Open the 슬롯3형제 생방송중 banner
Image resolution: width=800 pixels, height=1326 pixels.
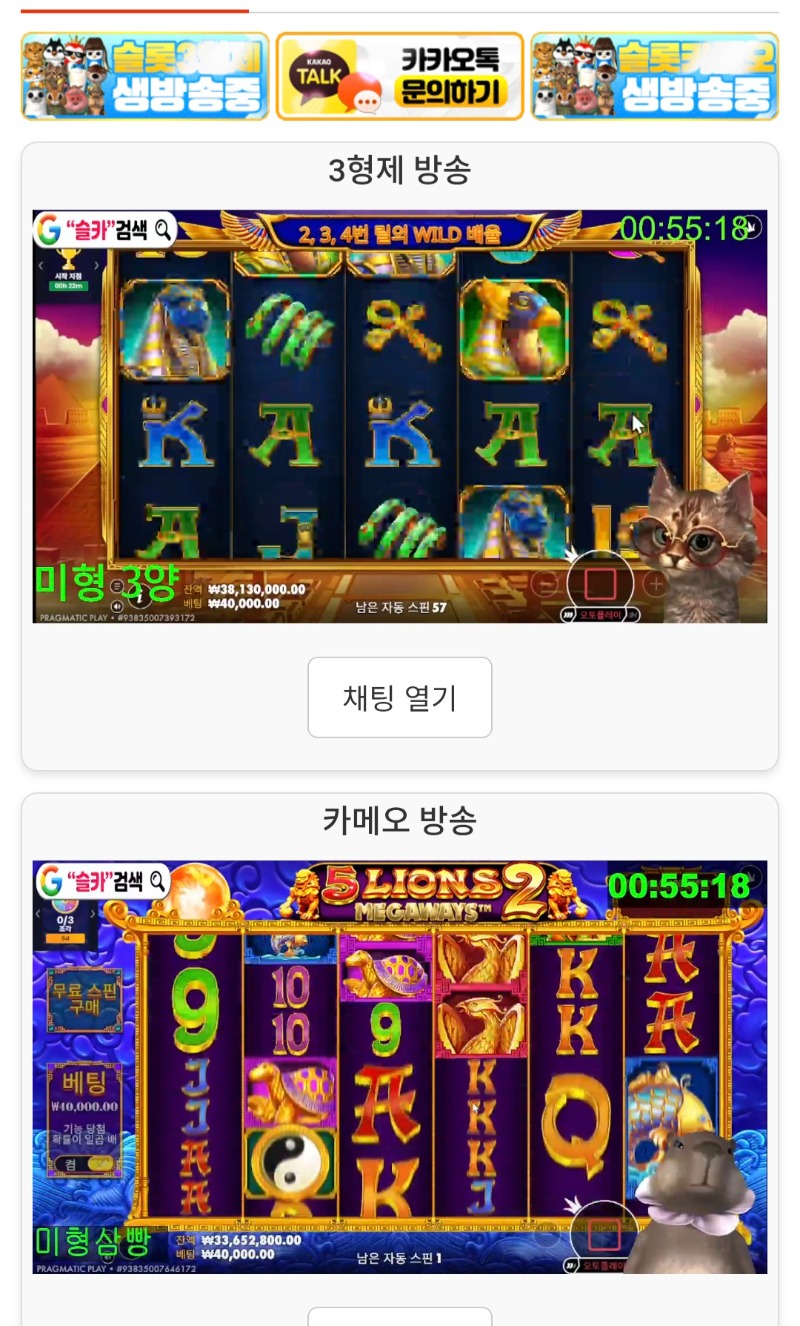pyautogui.click(x=145, y=76)
